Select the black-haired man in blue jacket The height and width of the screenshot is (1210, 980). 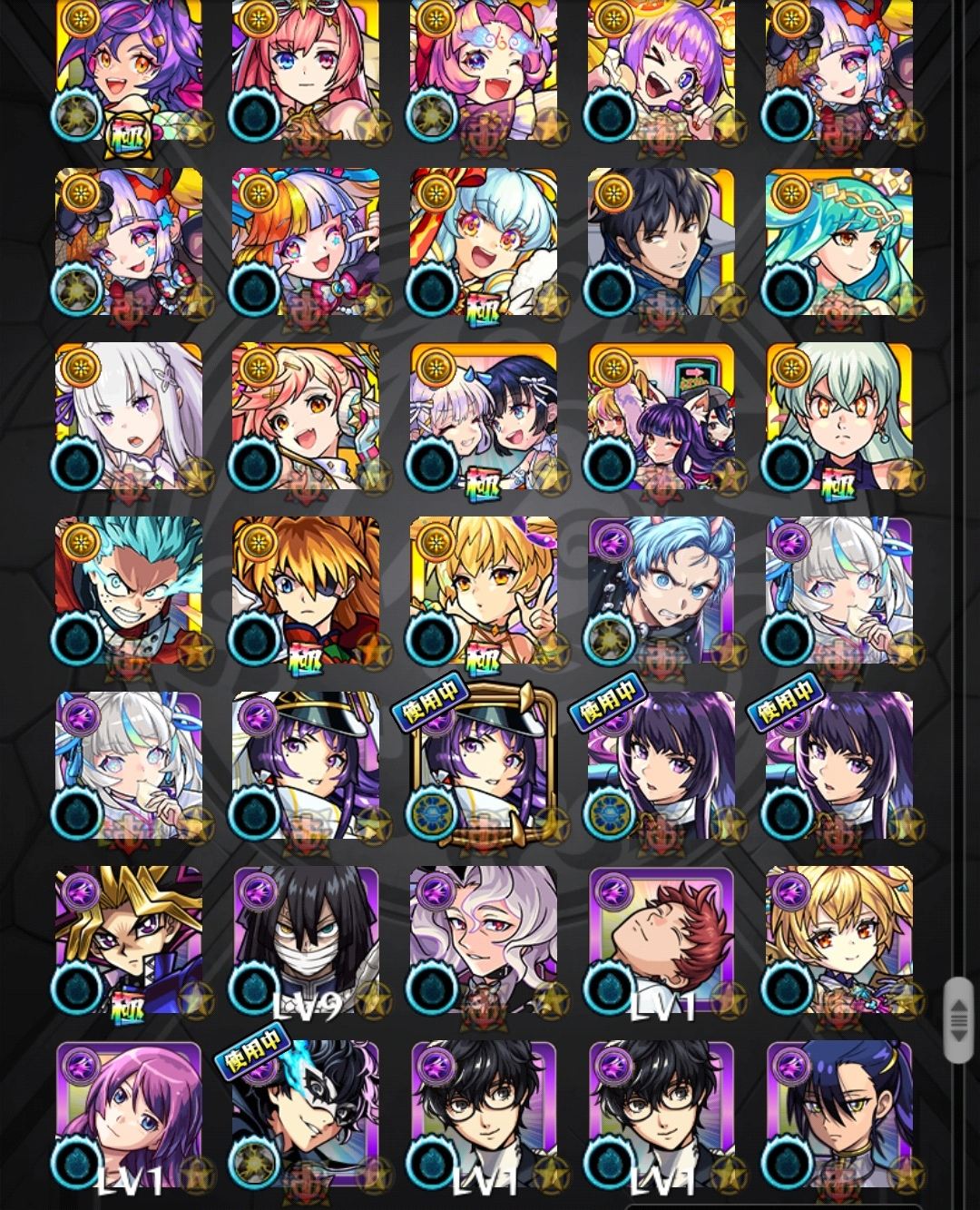point(661,241)
